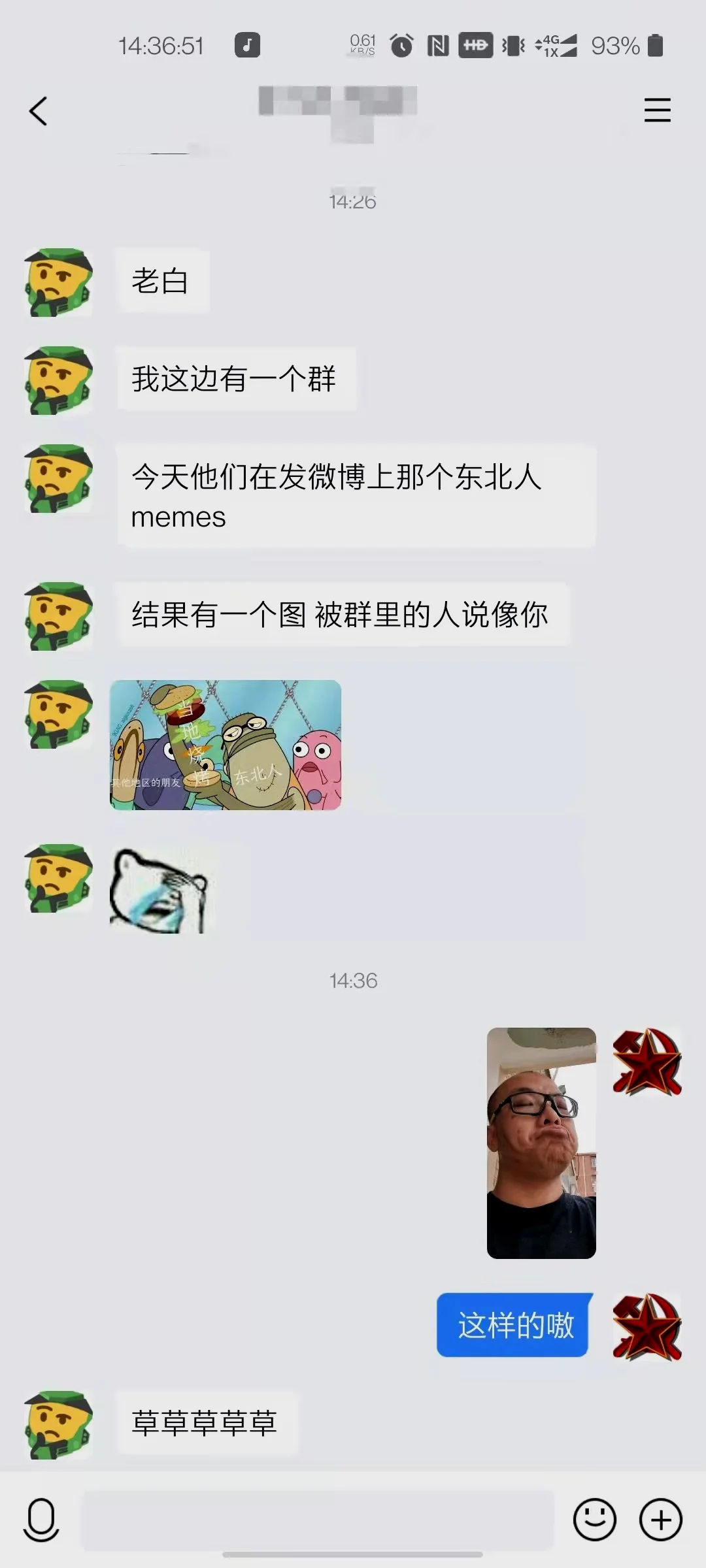The width and height of the screenshot is (706, 1568).
Task: Focus the message input field
Action: (317, 1520)
